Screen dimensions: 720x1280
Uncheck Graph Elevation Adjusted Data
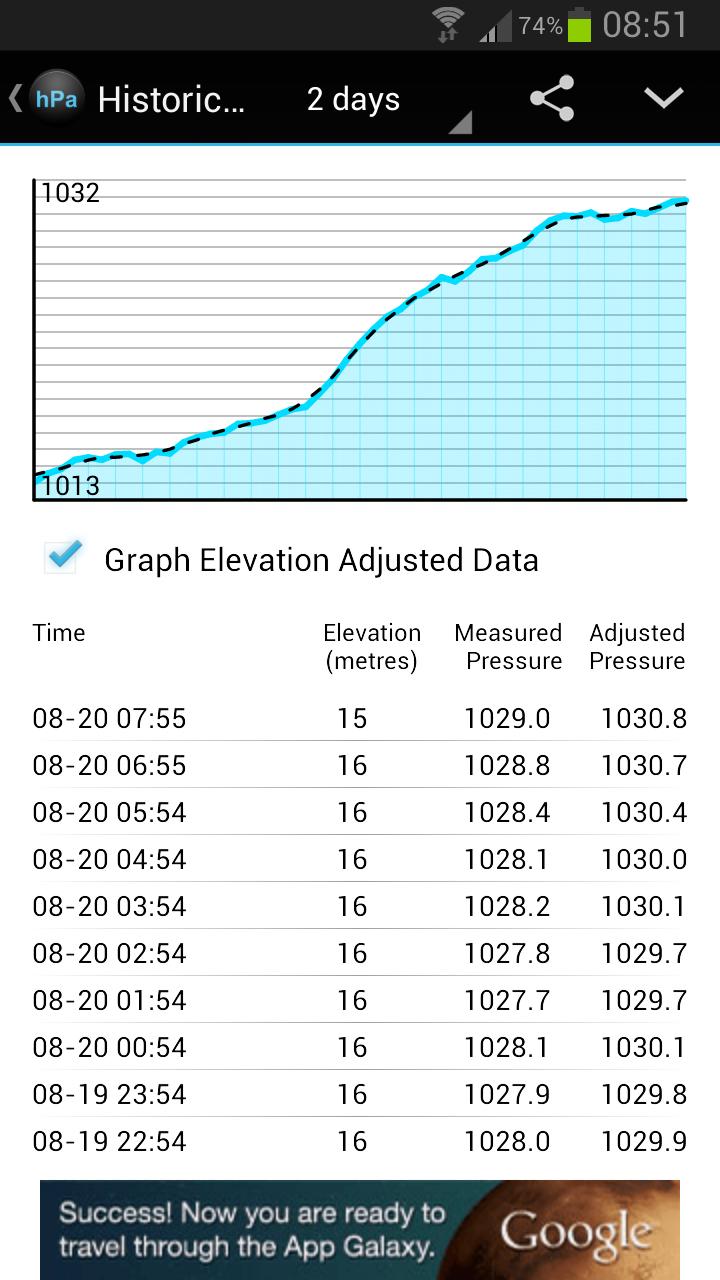tap(60, 558)
